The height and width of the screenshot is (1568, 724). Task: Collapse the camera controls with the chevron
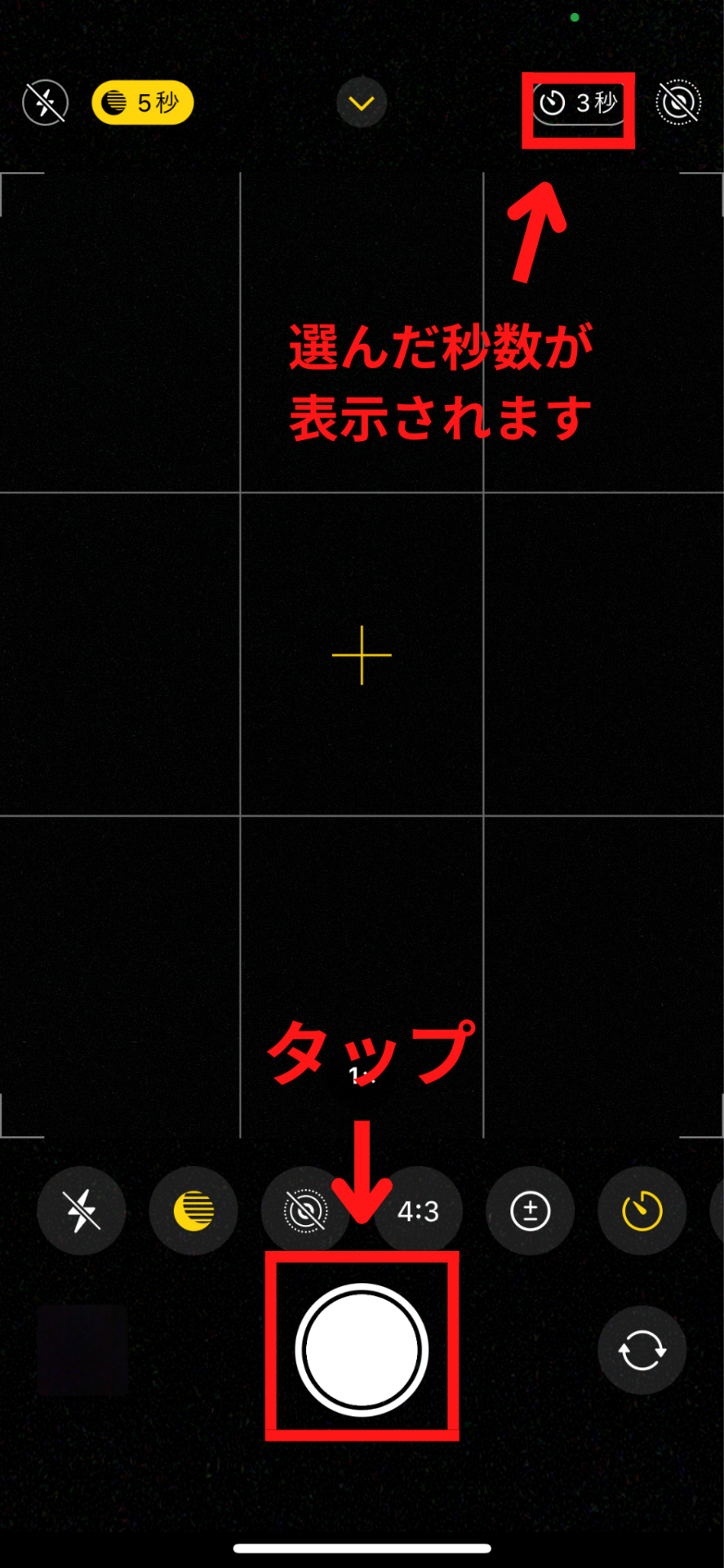(x=362, y=103)
